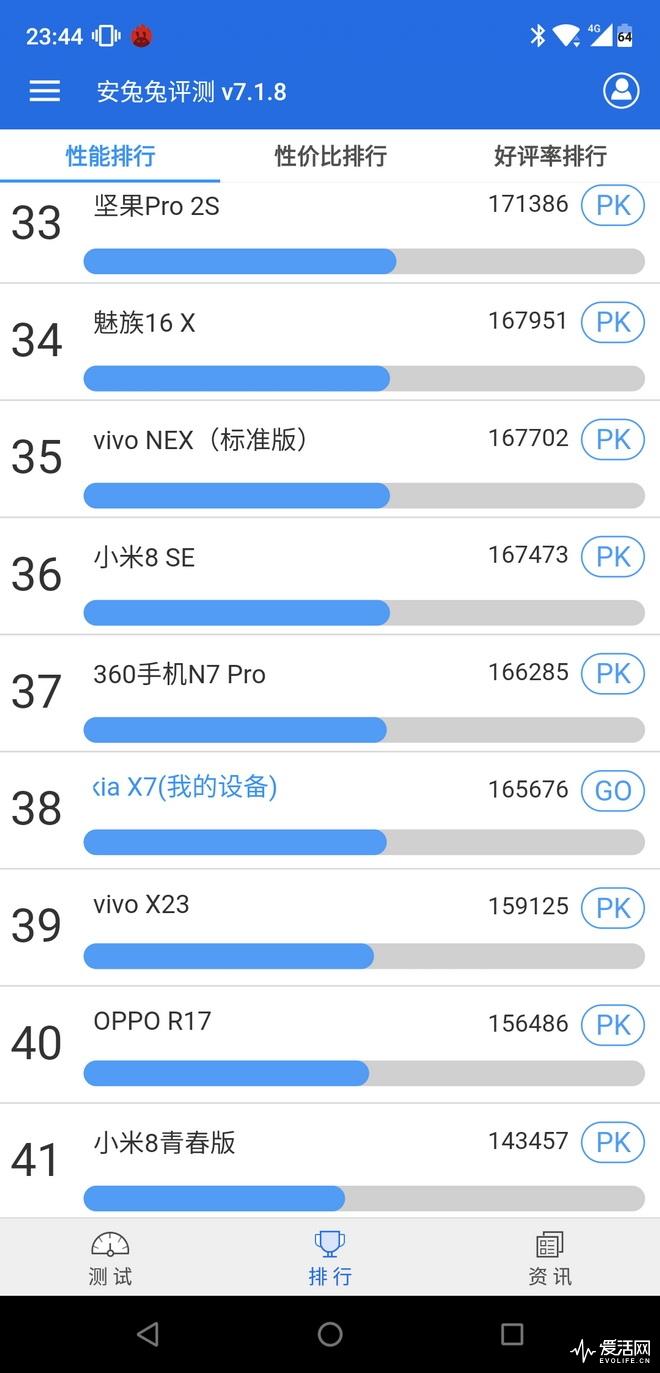Tap PK for vivo NEX（标准版）

tap(613, 439)
